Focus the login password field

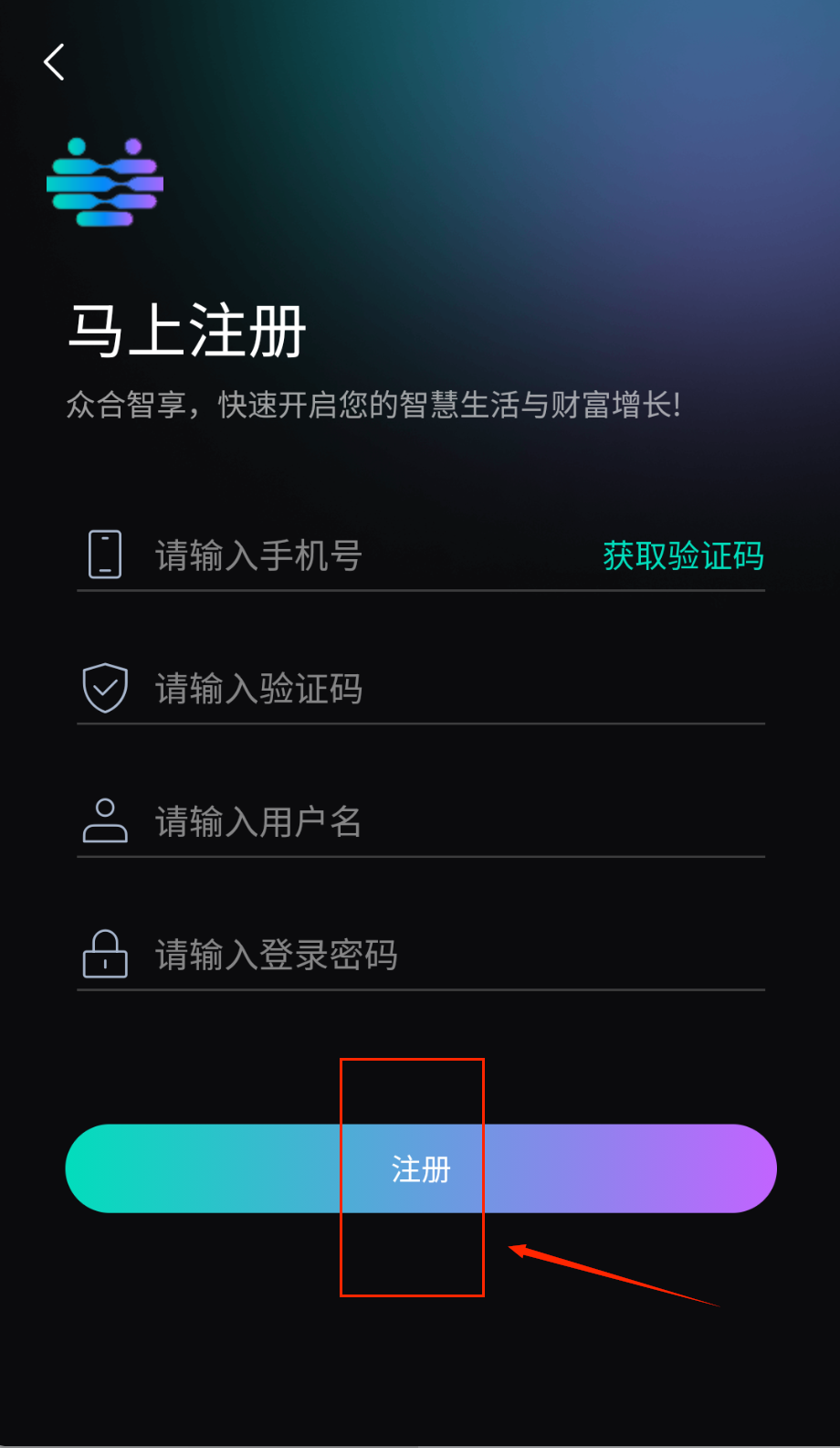tap(420, 956)
